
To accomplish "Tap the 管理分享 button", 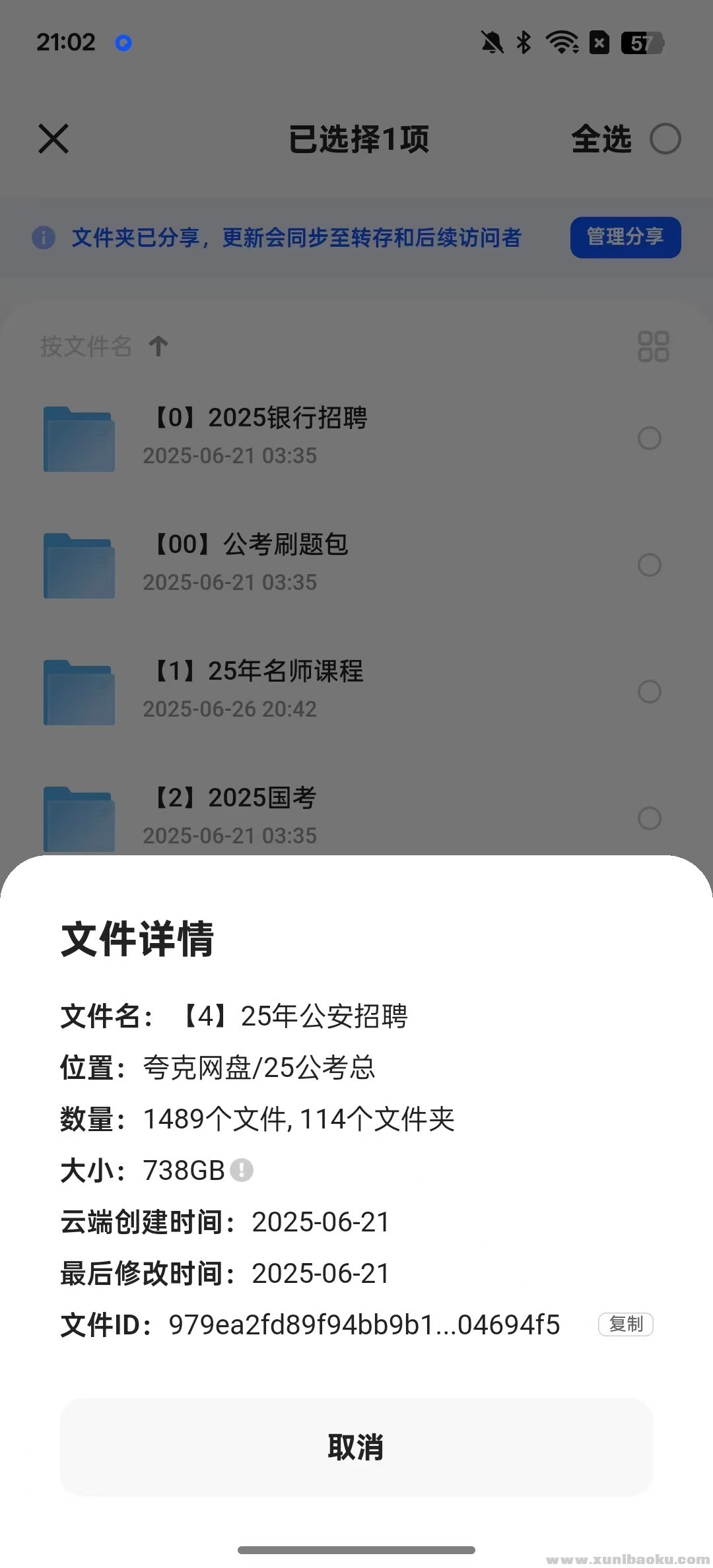I will pos(625,238).
